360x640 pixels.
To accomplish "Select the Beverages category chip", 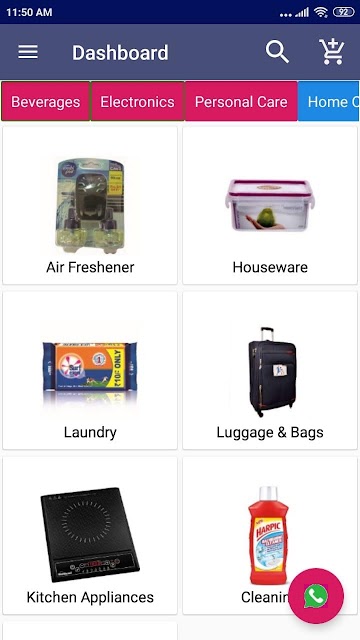I will [x=45, y=101].
